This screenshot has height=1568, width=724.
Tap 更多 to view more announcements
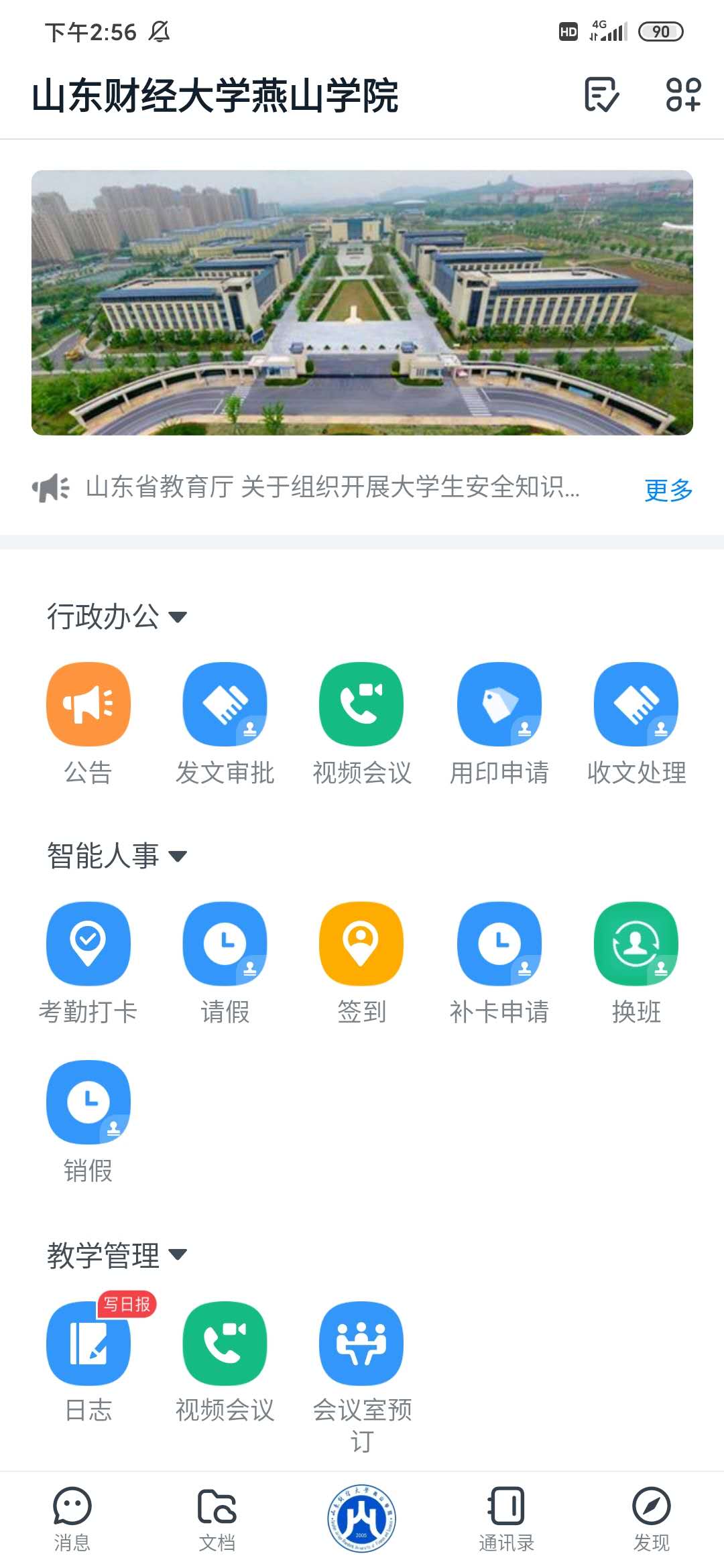point(668,490)
